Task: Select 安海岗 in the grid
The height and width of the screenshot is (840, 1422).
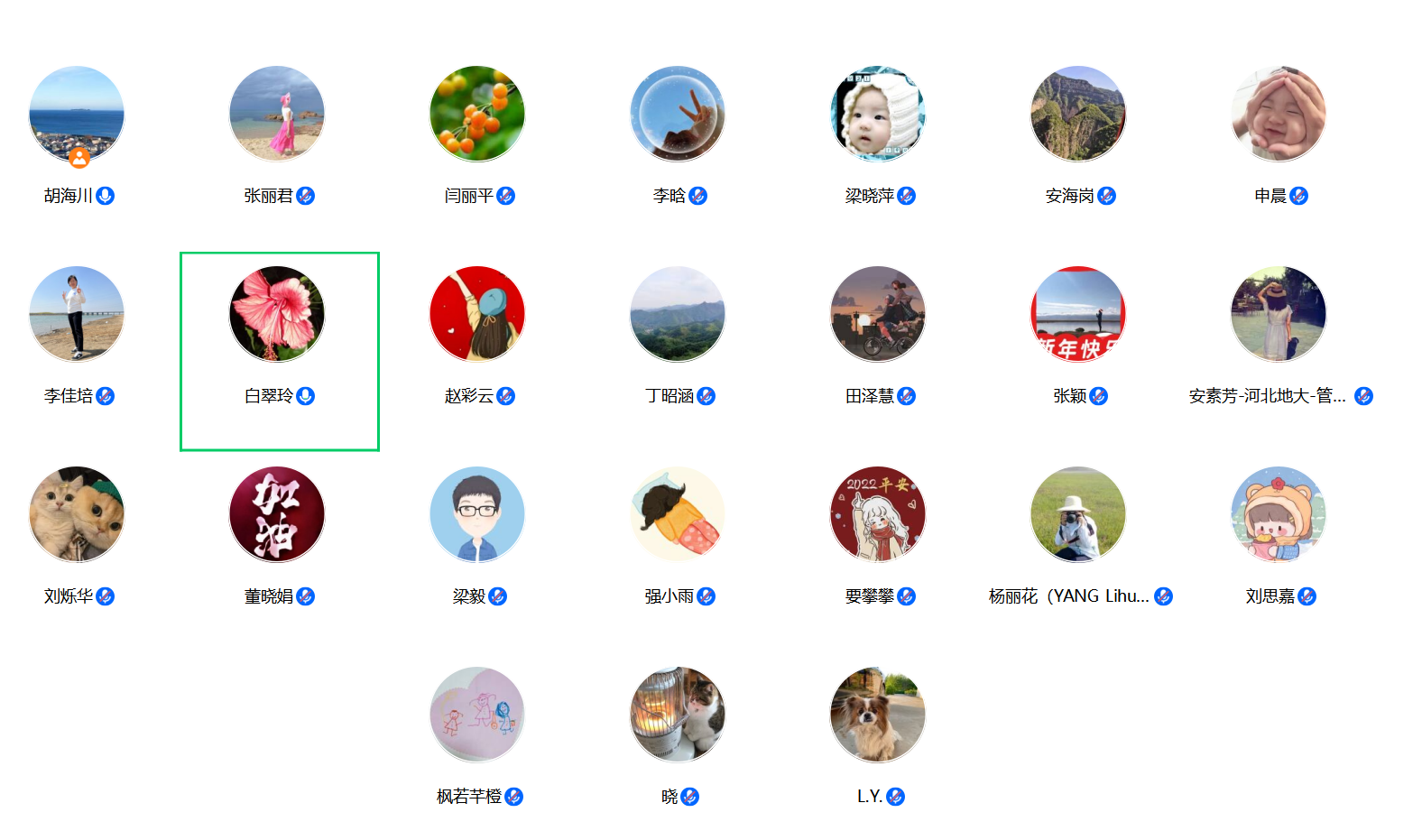Action: [x=1078, y=114]
